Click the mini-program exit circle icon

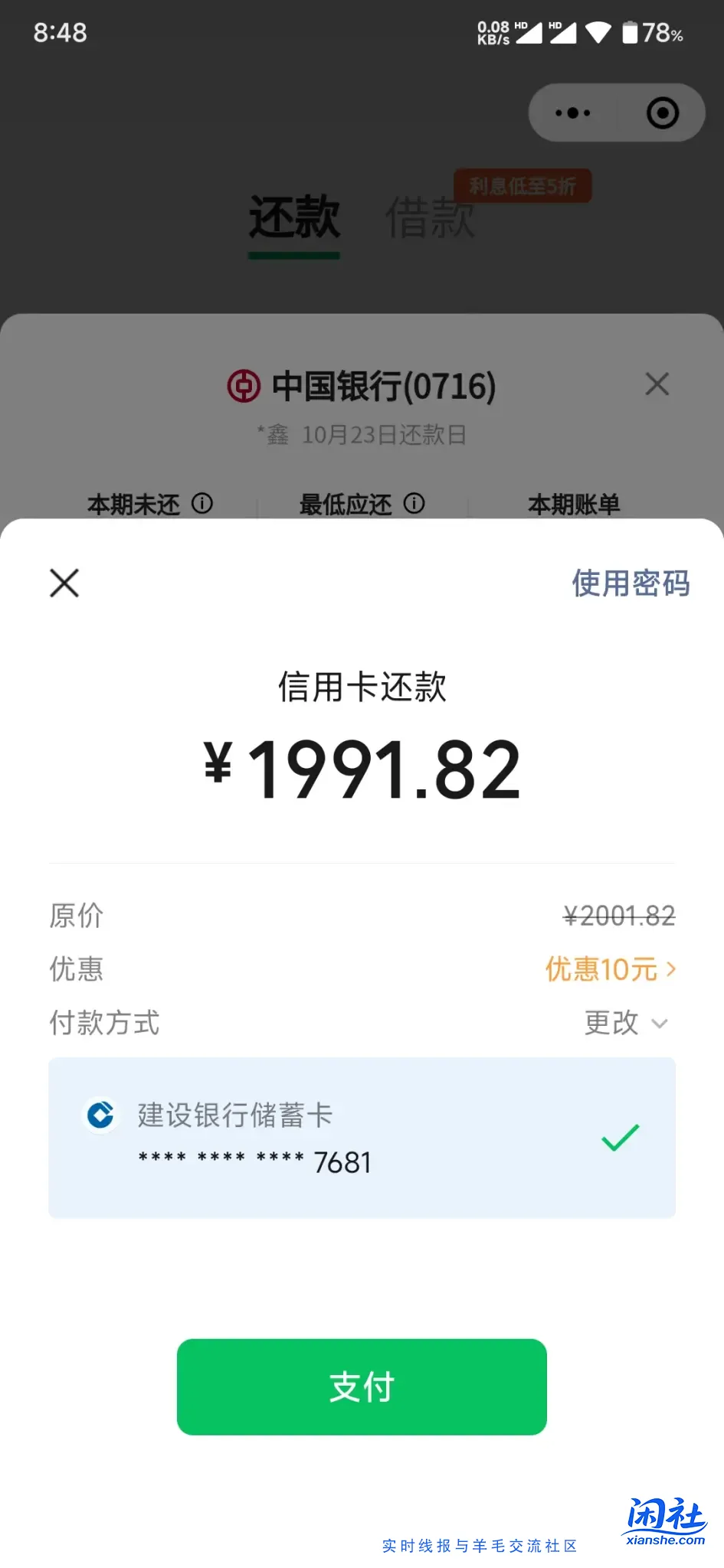point(660,112)
